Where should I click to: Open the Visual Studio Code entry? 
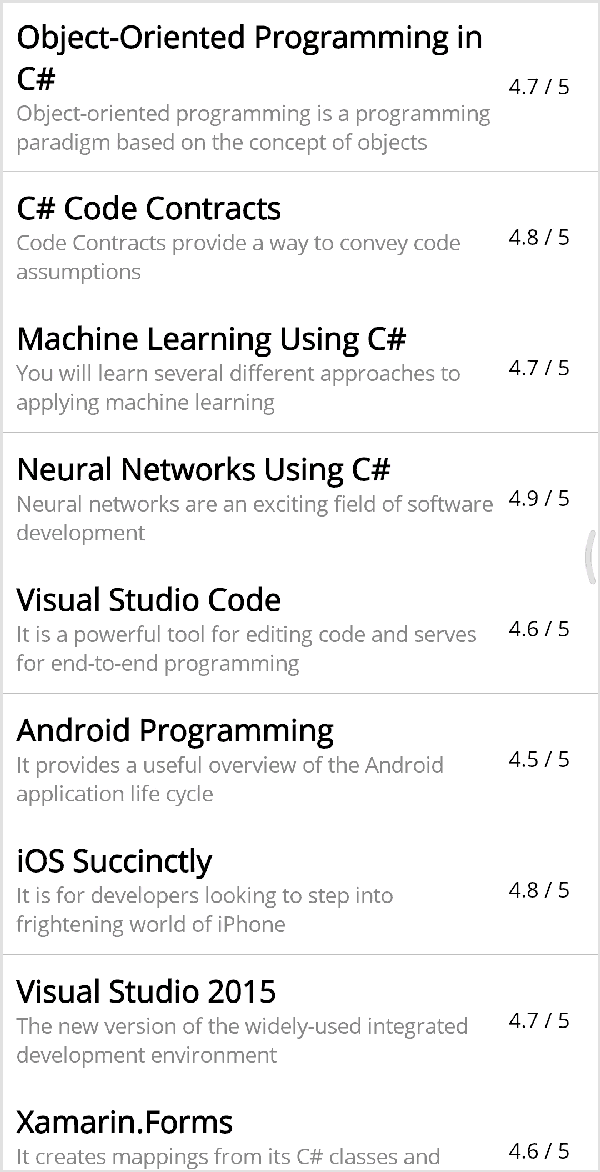point(300,628)
